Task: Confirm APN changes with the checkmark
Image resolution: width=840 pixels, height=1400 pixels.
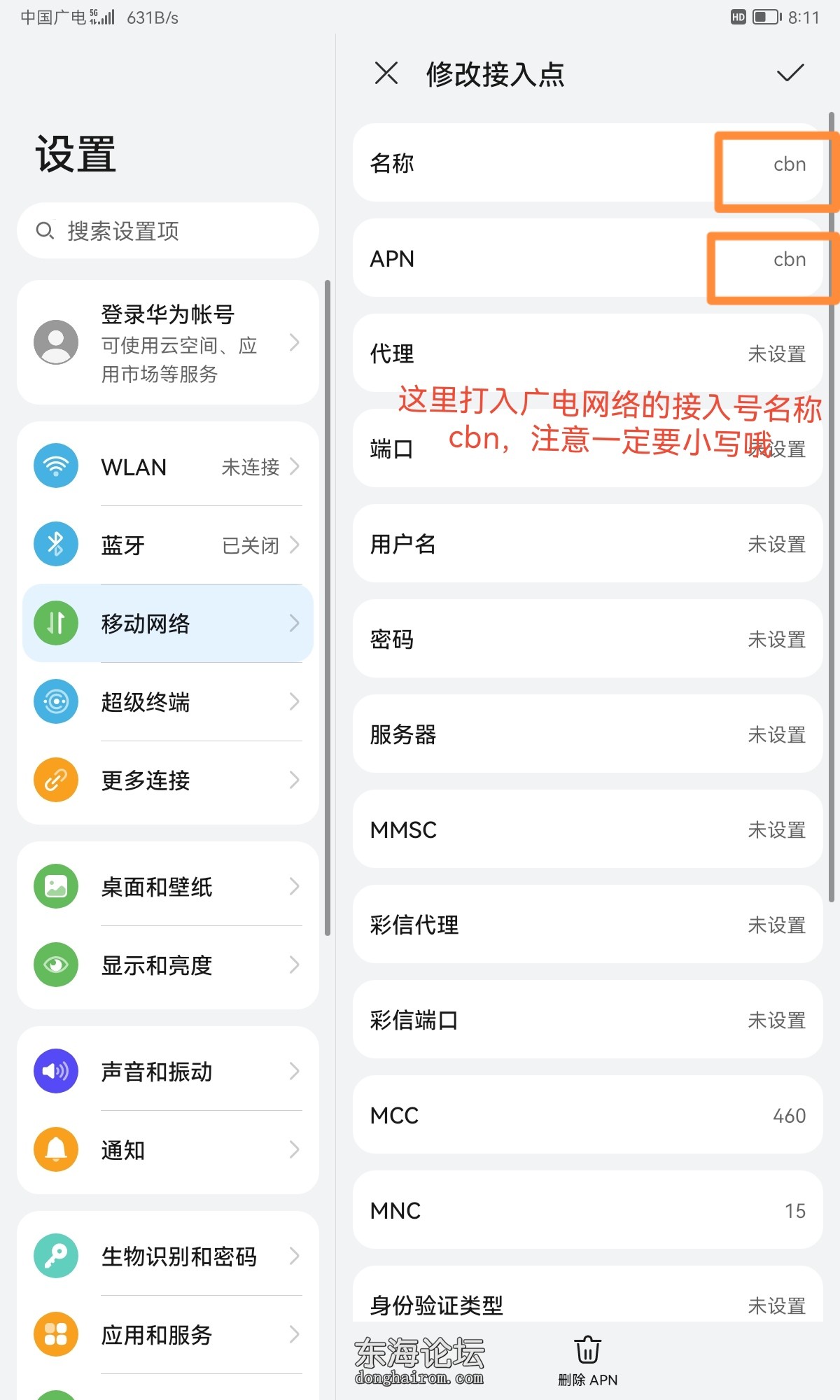Action: 790,73
